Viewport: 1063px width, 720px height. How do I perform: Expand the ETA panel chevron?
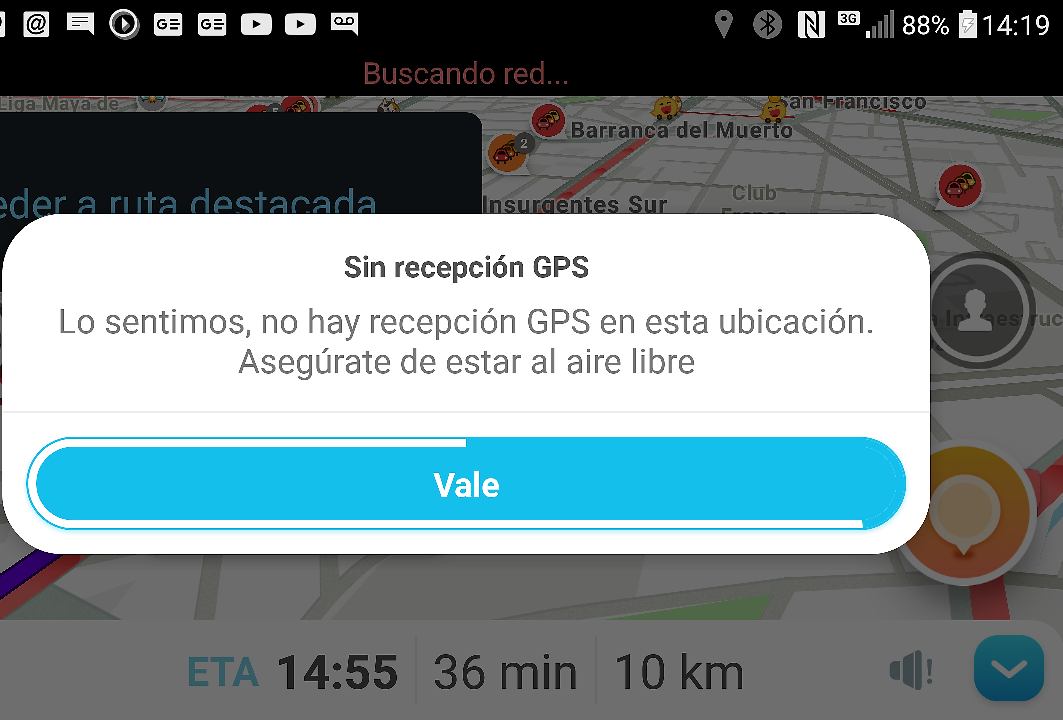pyautogui.click(x=1008, y=669)
